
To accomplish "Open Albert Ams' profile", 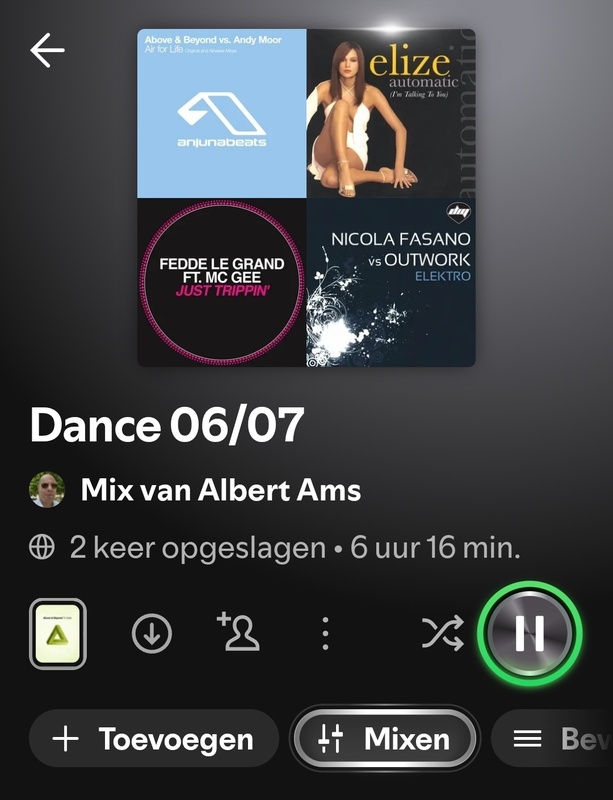I will tap(220, 490).
